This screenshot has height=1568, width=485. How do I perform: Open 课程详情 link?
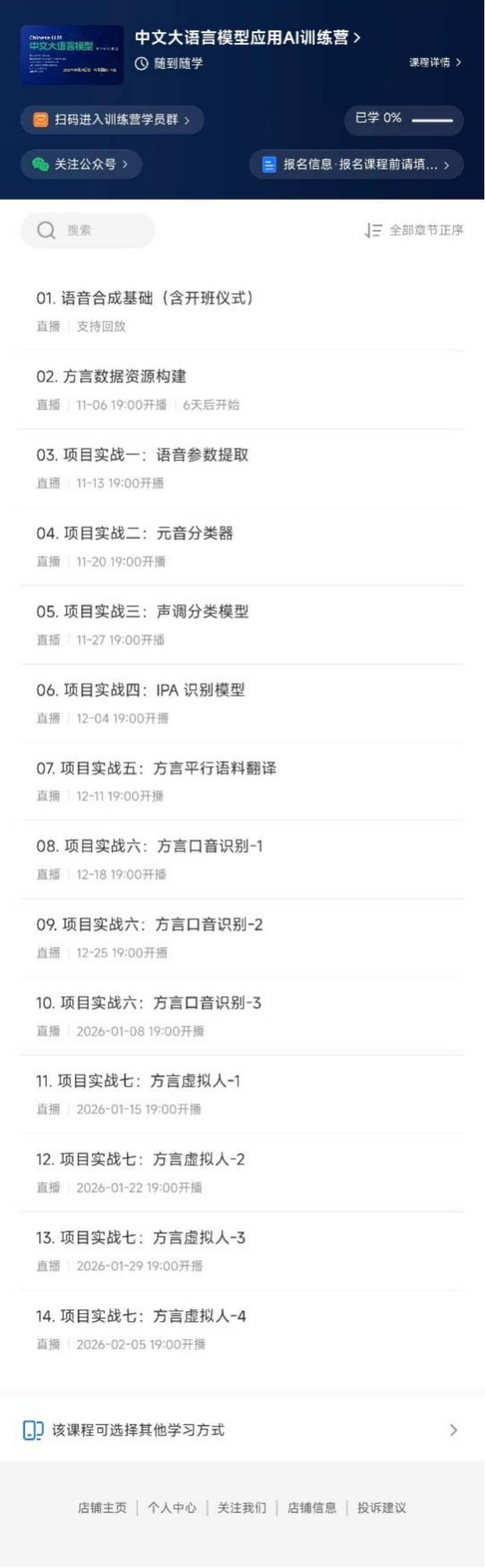pos(435,62)
